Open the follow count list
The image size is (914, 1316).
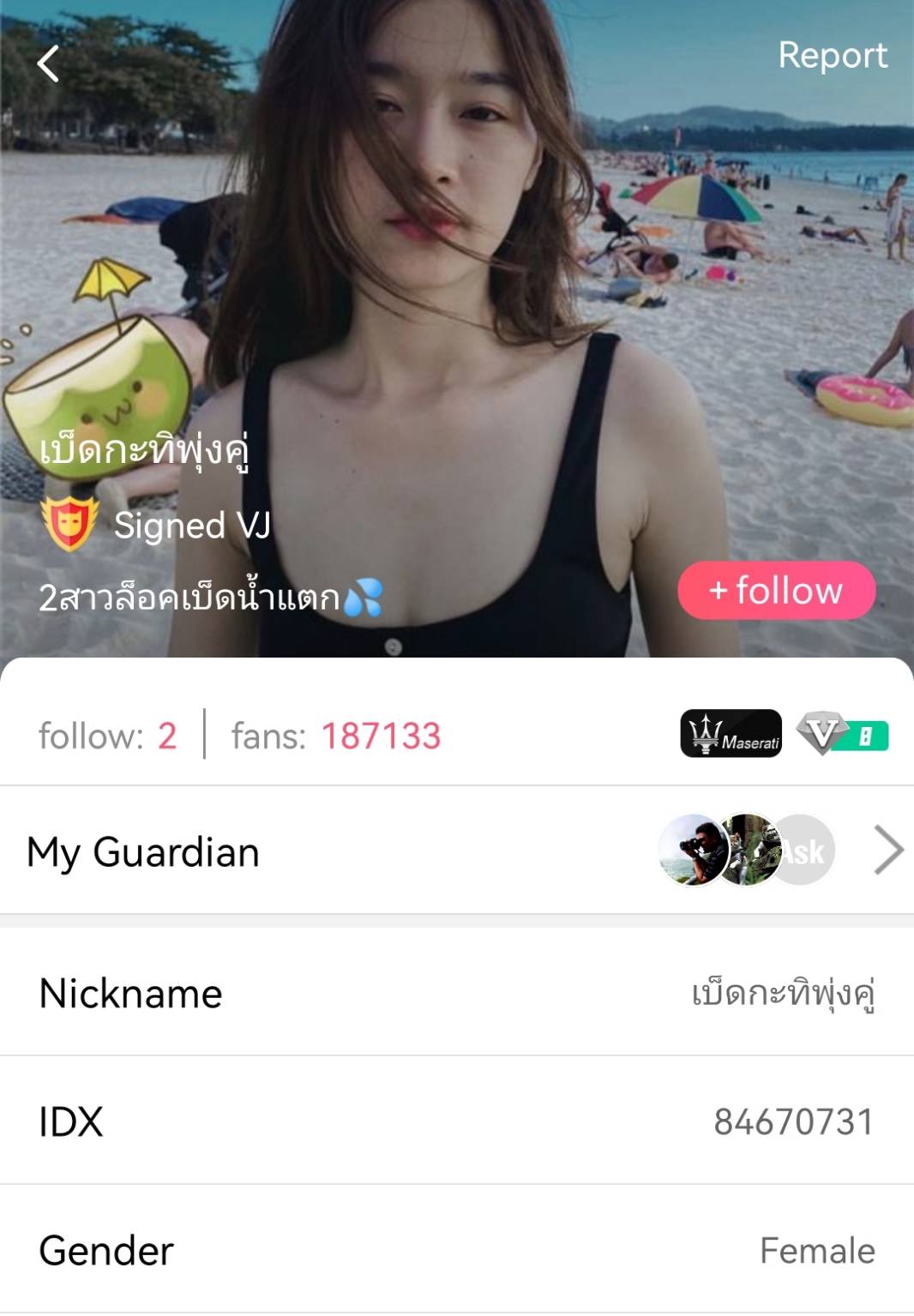(x=108, y=736)
